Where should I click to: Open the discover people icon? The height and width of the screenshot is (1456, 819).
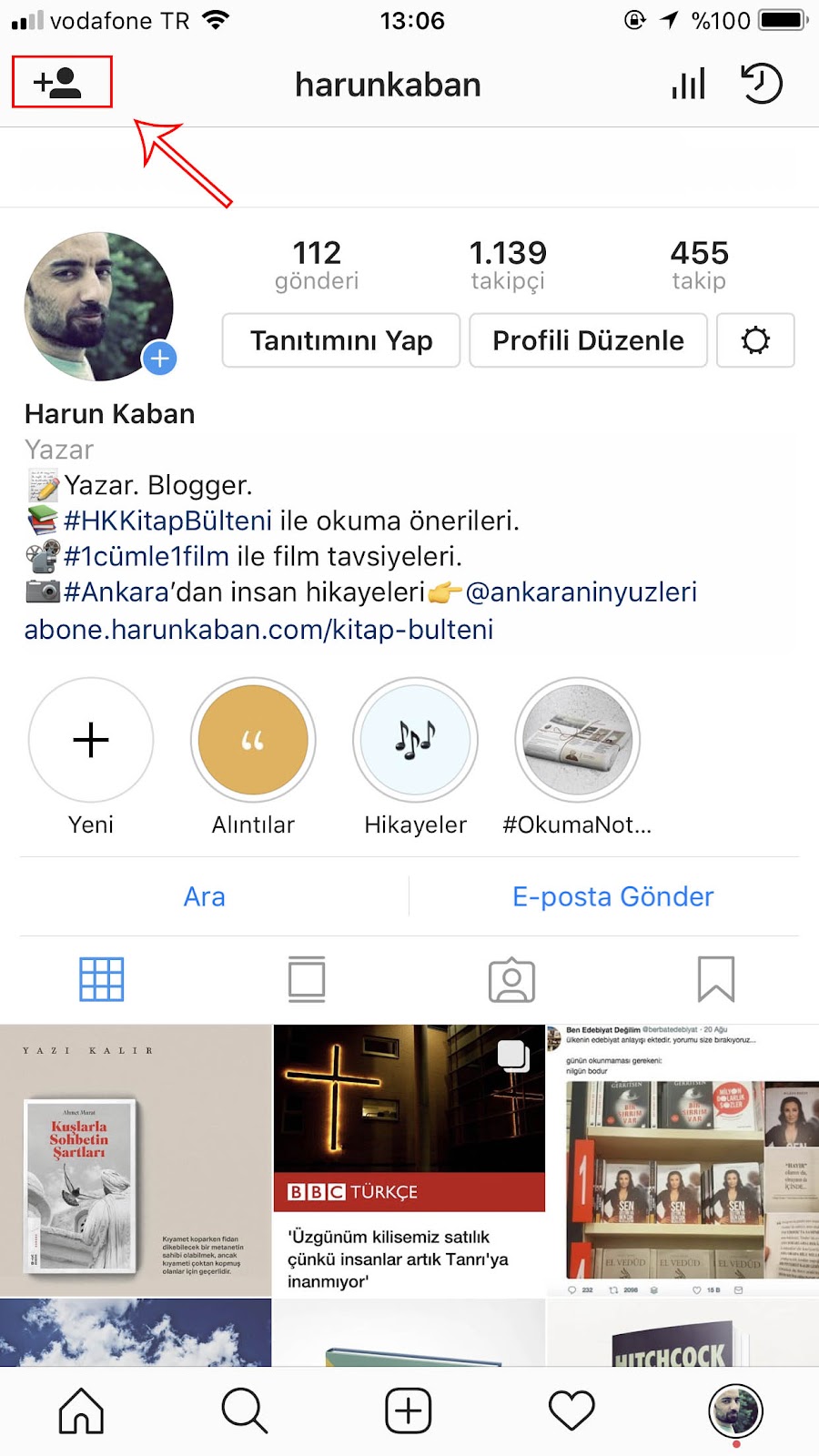click(58, 83)
